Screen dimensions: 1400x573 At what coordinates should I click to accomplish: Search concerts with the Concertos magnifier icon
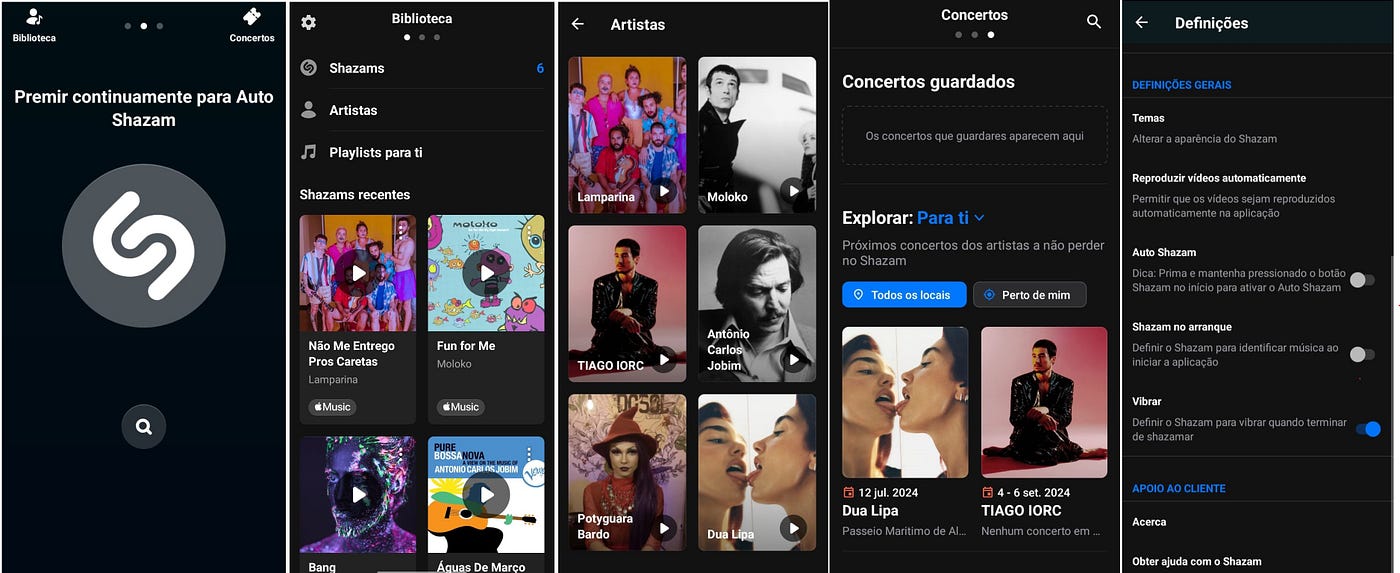point(1094,21)
